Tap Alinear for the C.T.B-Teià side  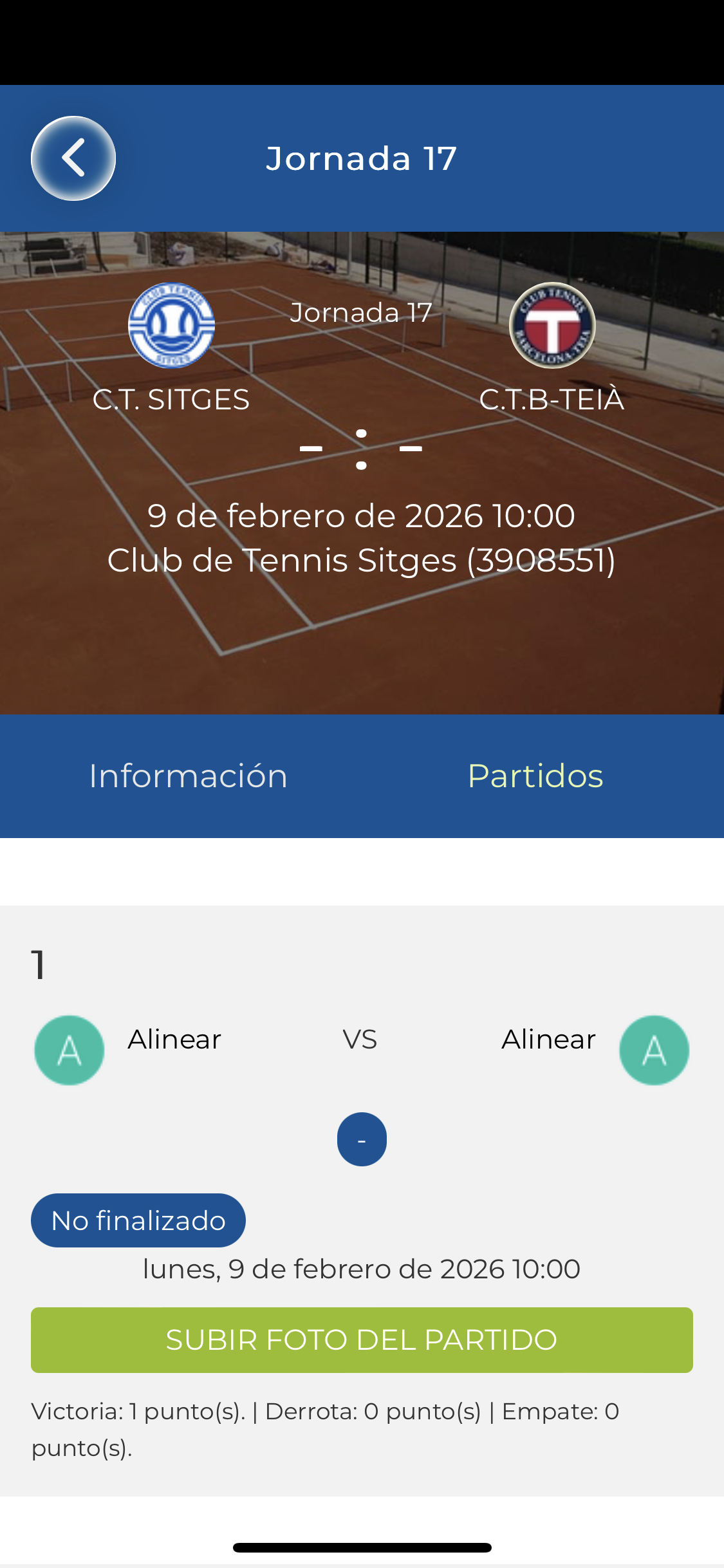coord(549,1040)
